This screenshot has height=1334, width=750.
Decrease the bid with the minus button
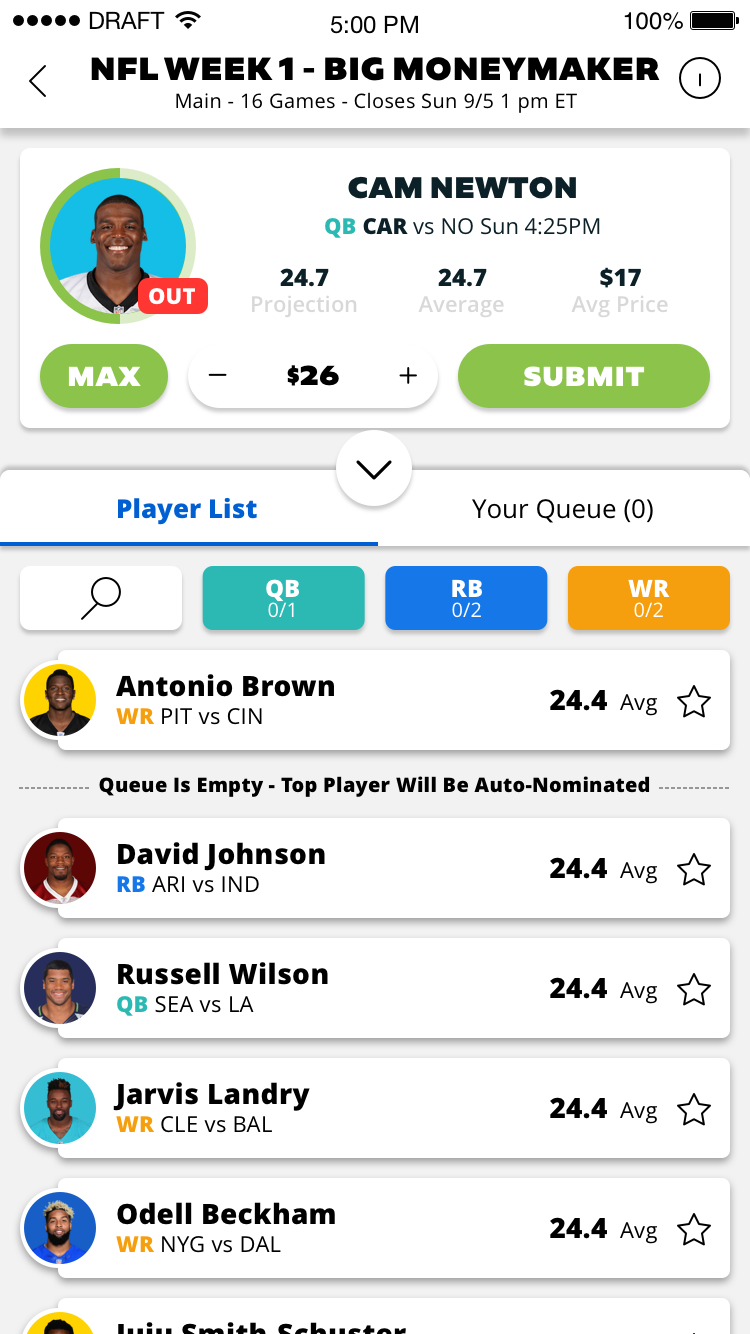click(x=218, y=376)
